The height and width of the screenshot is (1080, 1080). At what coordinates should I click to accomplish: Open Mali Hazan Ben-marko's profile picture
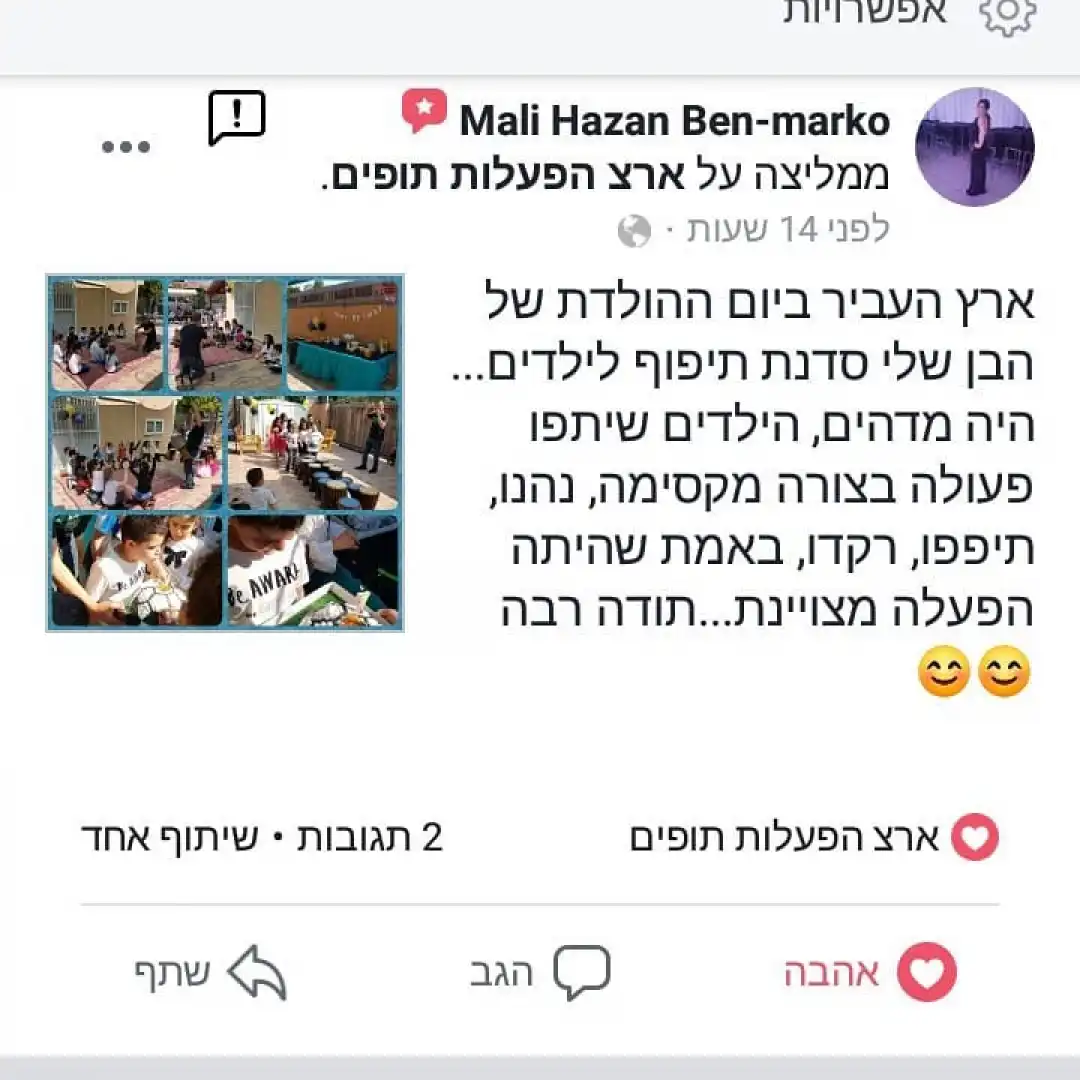tap(974, 146)
